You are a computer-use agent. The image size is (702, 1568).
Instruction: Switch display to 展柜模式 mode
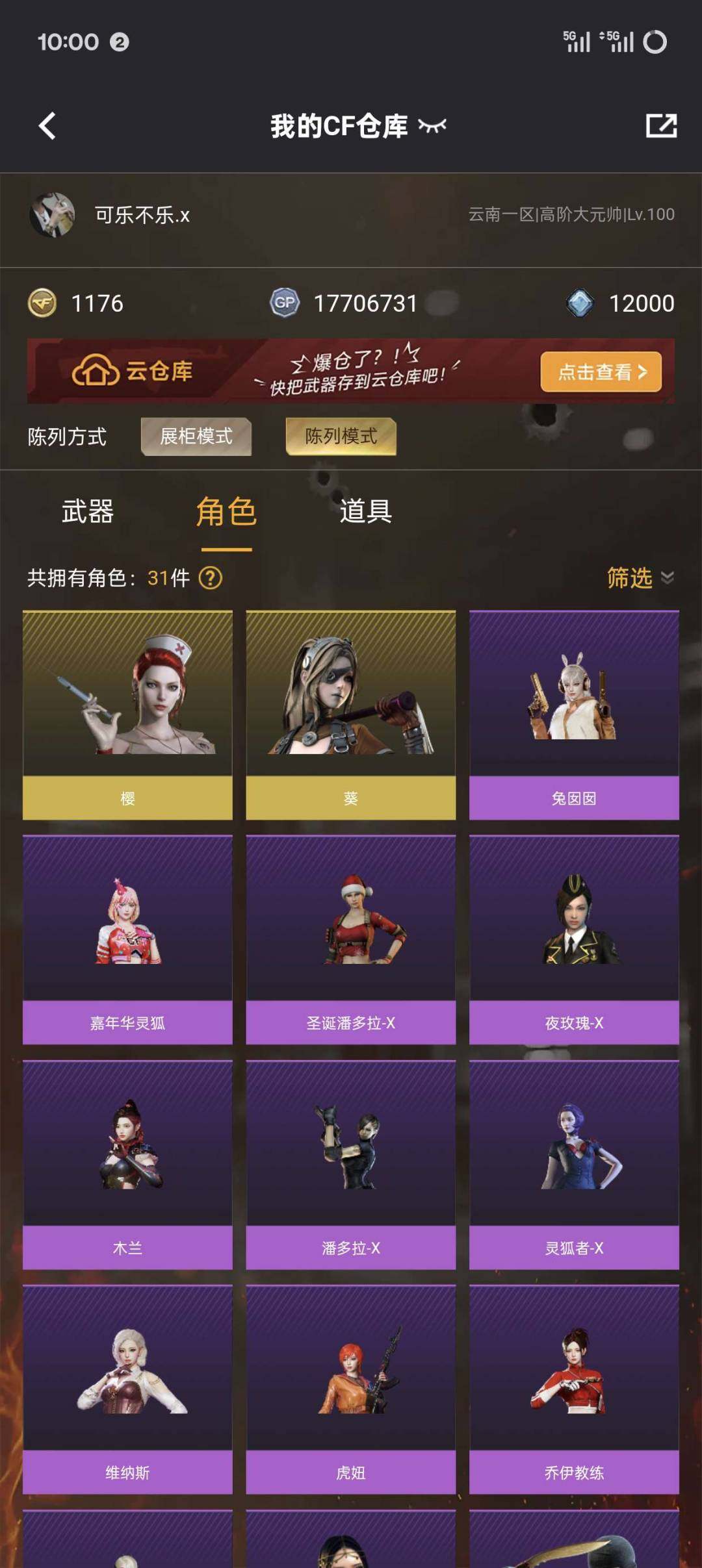point(196,436)
